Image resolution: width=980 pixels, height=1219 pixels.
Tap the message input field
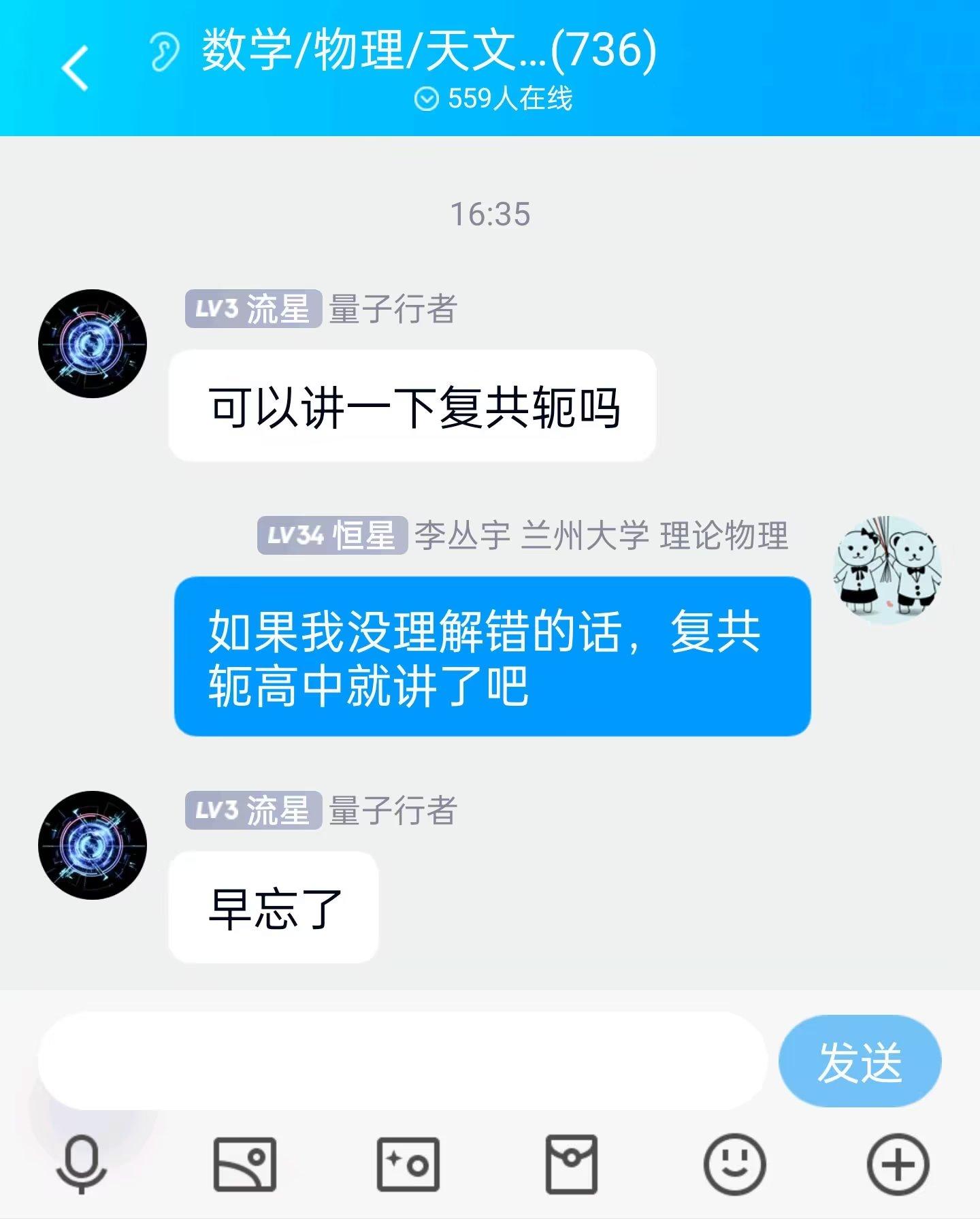click(x=402, y=1060)
